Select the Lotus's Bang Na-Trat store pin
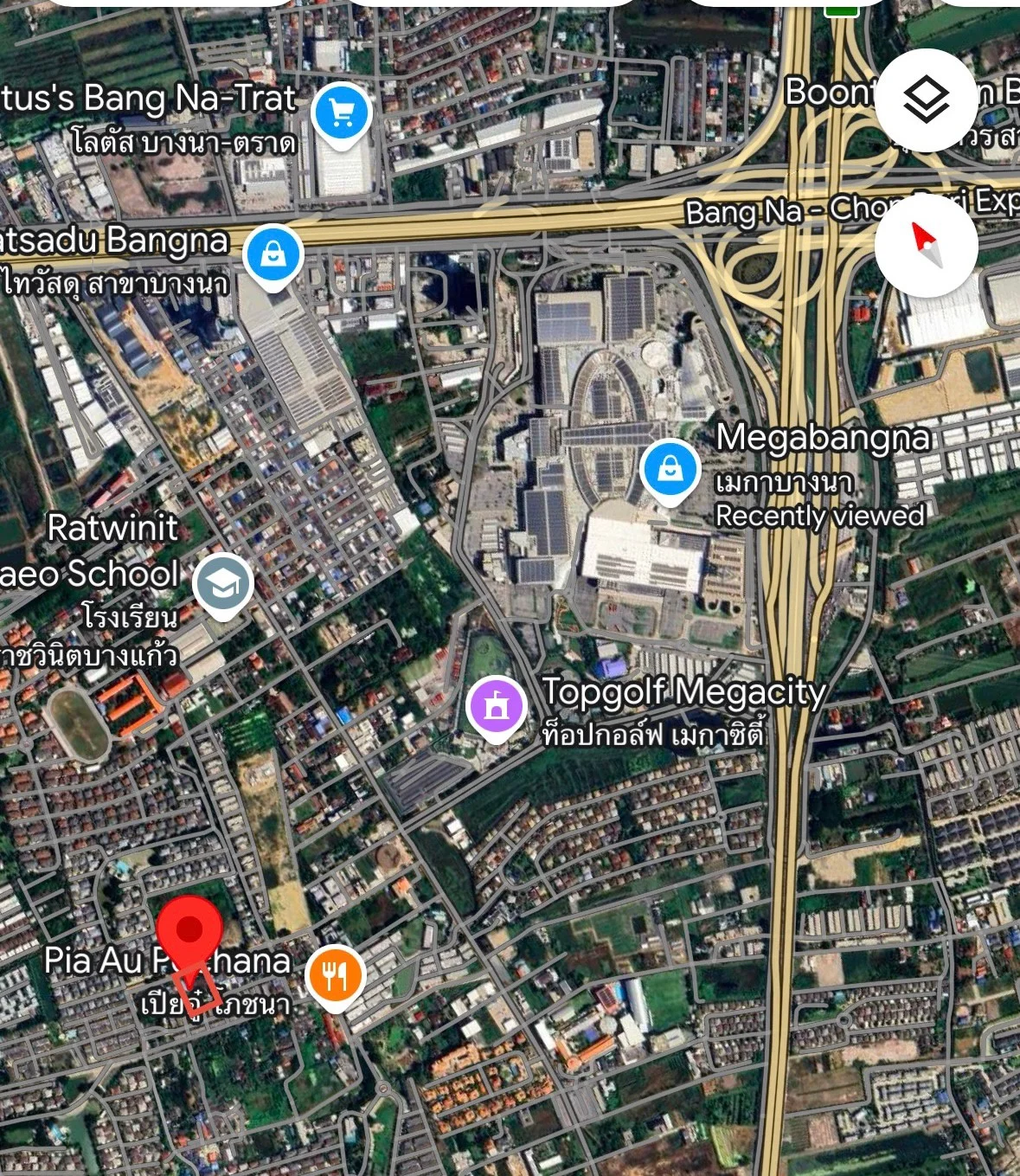The image size is (1020, 1176). (x=341, y=111)
